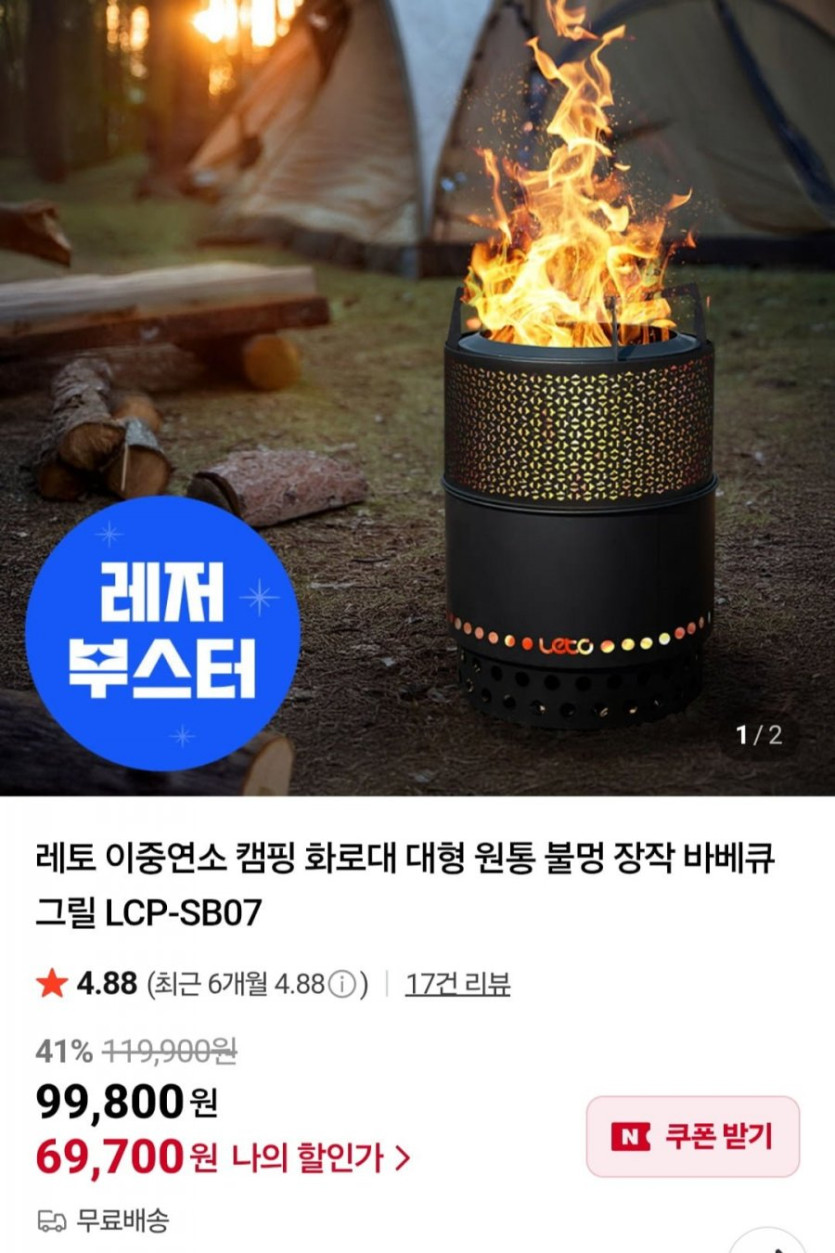The image size is (835, 1253).
Task: Open 나의 할인가 discount details
Action: tap(320, 1159)
